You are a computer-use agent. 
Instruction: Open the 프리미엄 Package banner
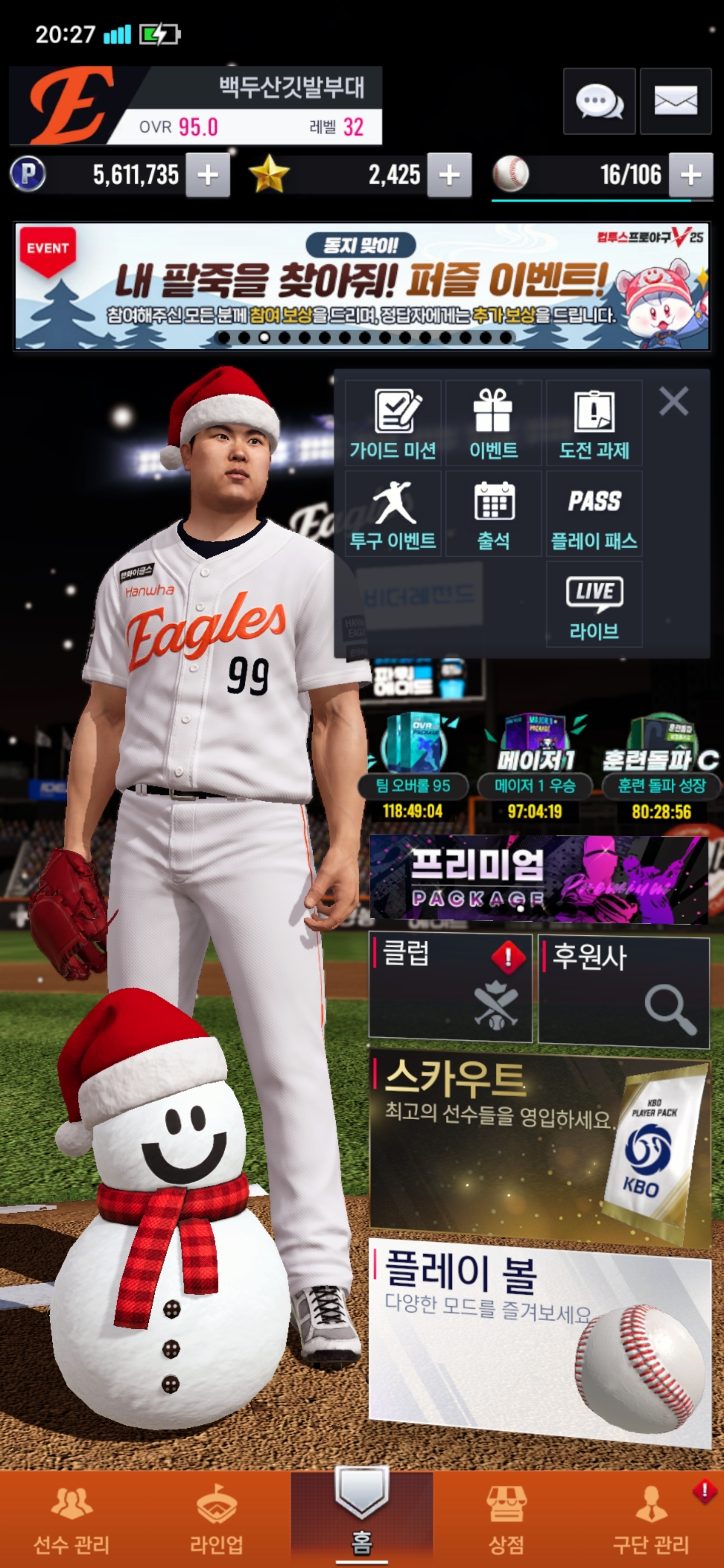pyautogui.click(x=538, y=878)
